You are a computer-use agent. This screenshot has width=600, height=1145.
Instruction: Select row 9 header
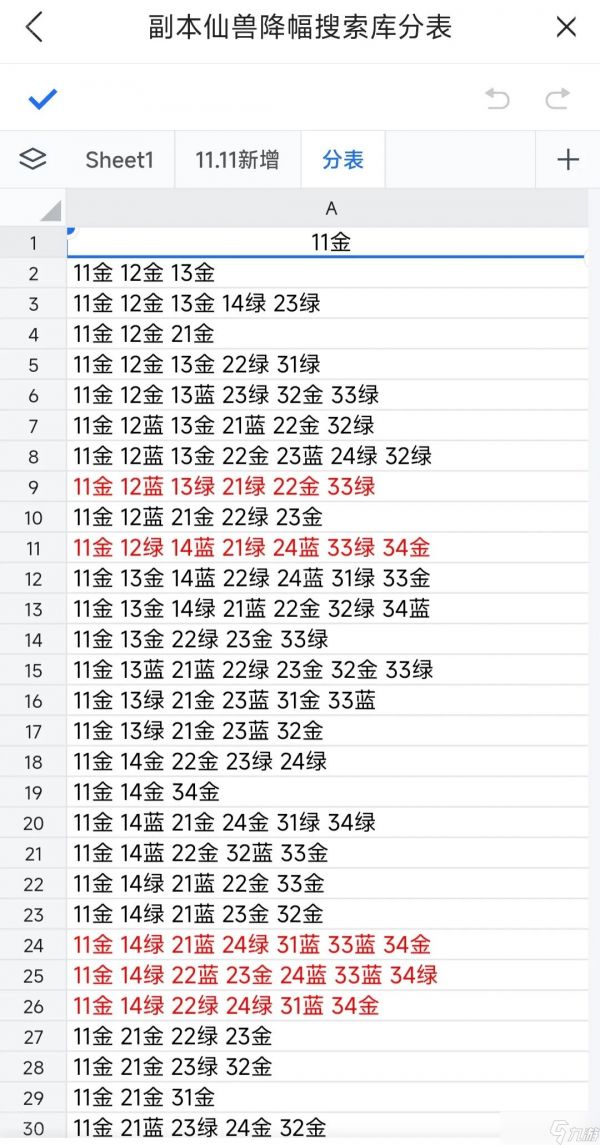[x=33, y=487]
